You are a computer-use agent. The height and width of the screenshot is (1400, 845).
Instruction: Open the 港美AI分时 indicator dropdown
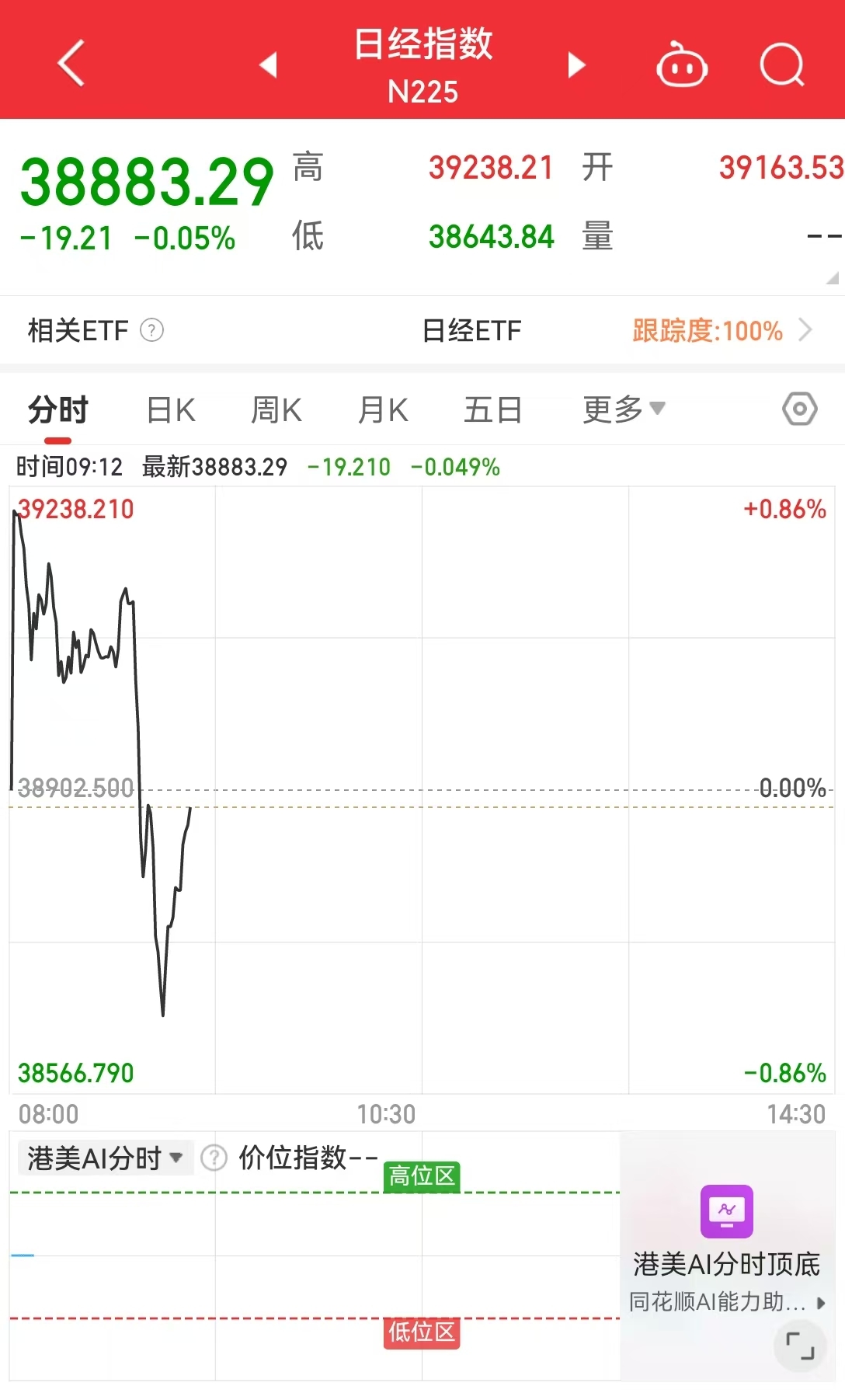(105, 1158)
